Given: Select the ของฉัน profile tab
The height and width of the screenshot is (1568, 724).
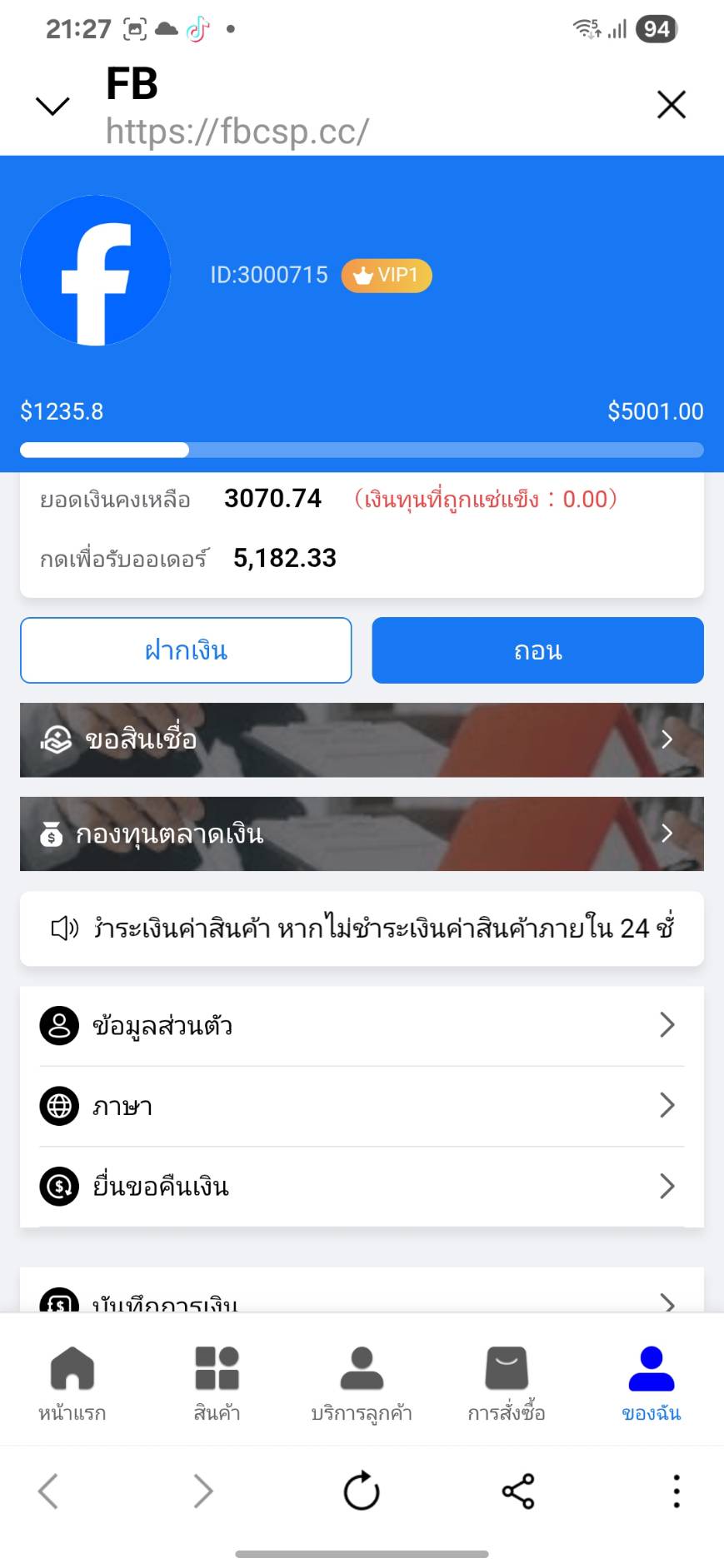Looking at the screenshot, I should (x=652, y=1383).
